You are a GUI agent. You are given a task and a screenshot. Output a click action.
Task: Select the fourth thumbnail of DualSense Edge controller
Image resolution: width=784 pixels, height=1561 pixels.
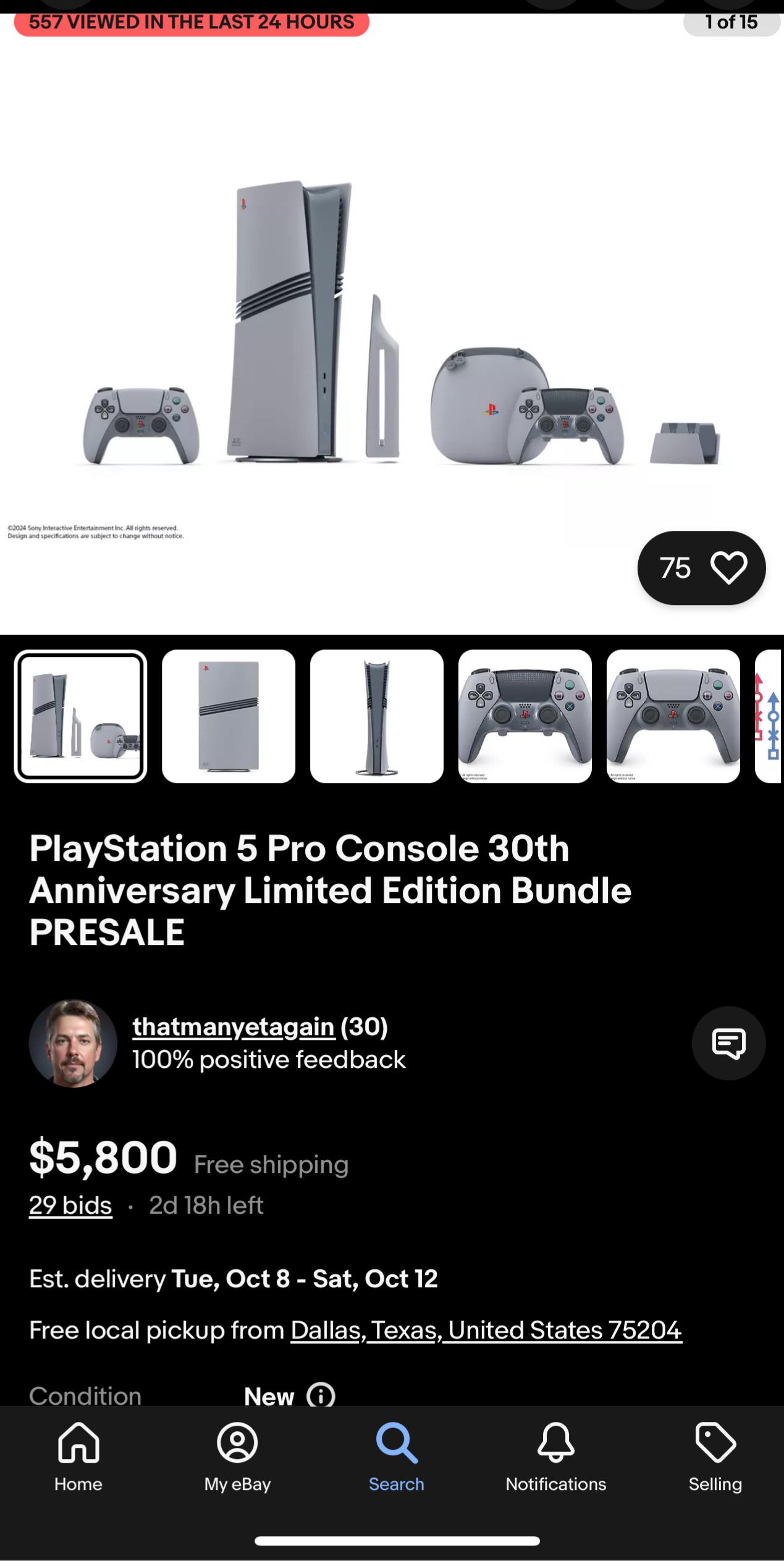pos(525,716)
